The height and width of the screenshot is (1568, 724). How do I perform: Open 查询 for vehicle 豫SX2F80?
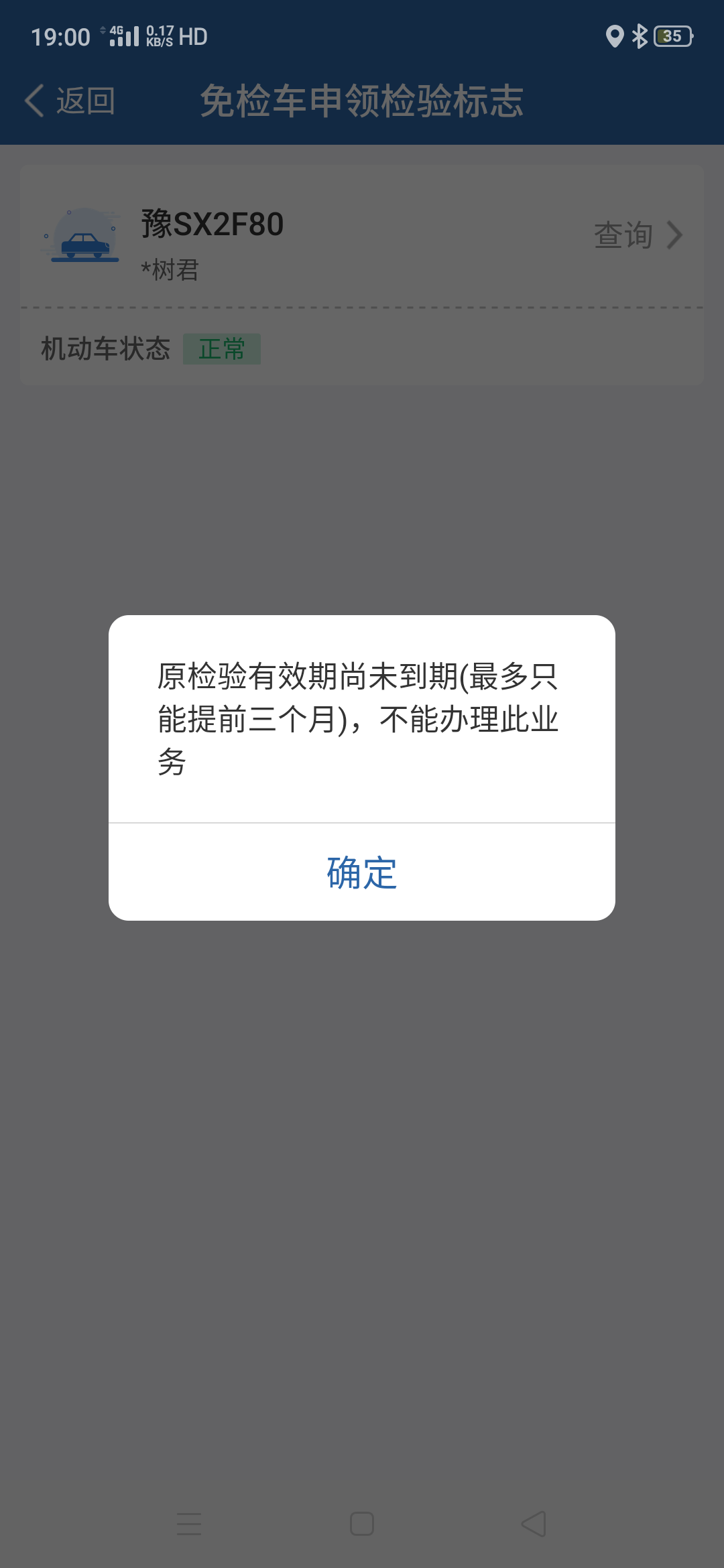[x=638, y=235]
